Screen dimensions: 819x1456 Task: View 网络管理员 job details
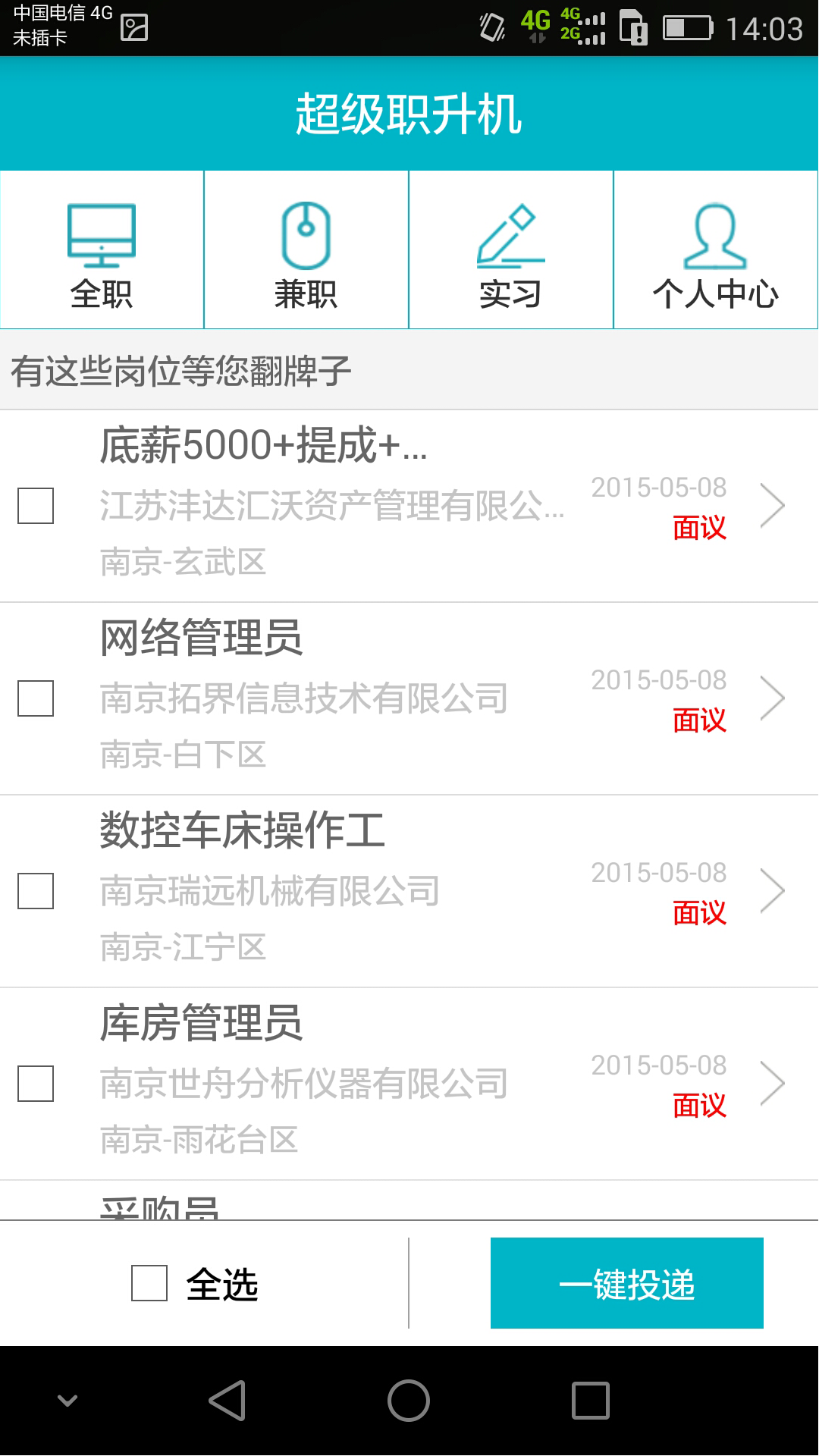tap(440, 699)
